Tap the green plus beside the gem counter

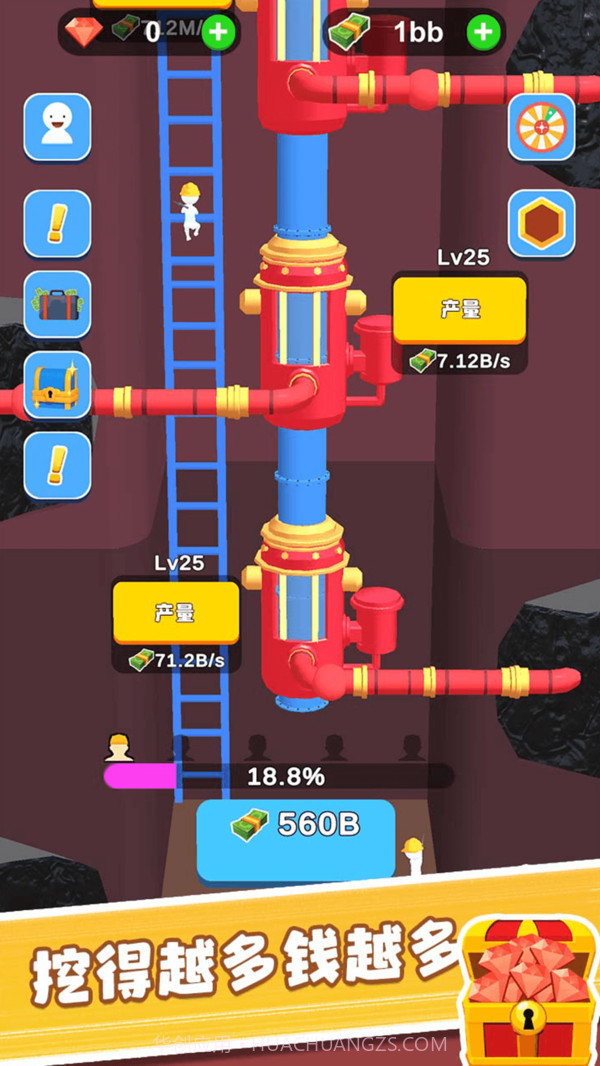[218, 32]
